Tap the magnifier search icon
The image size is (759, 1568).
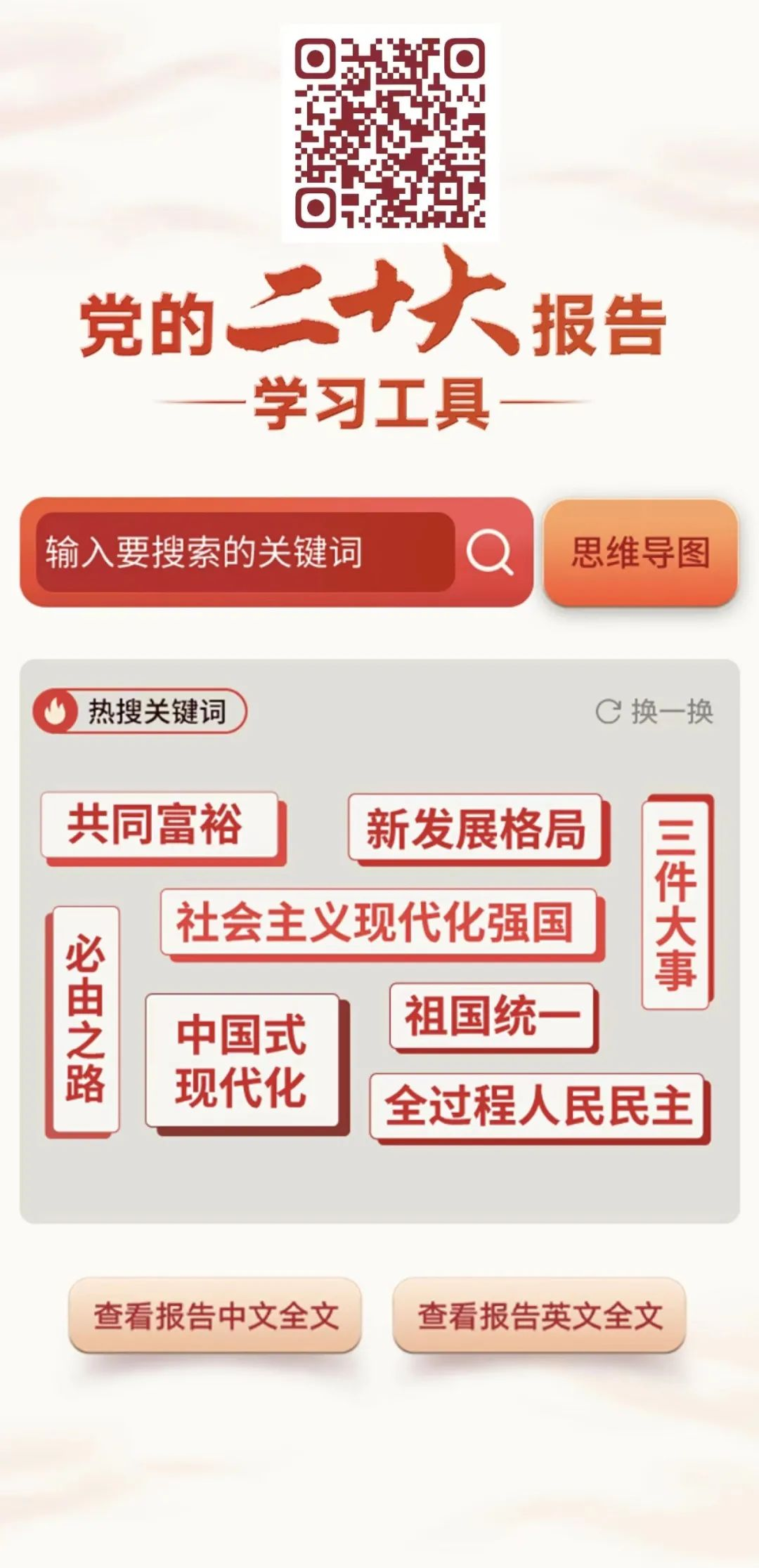point(489,552)
